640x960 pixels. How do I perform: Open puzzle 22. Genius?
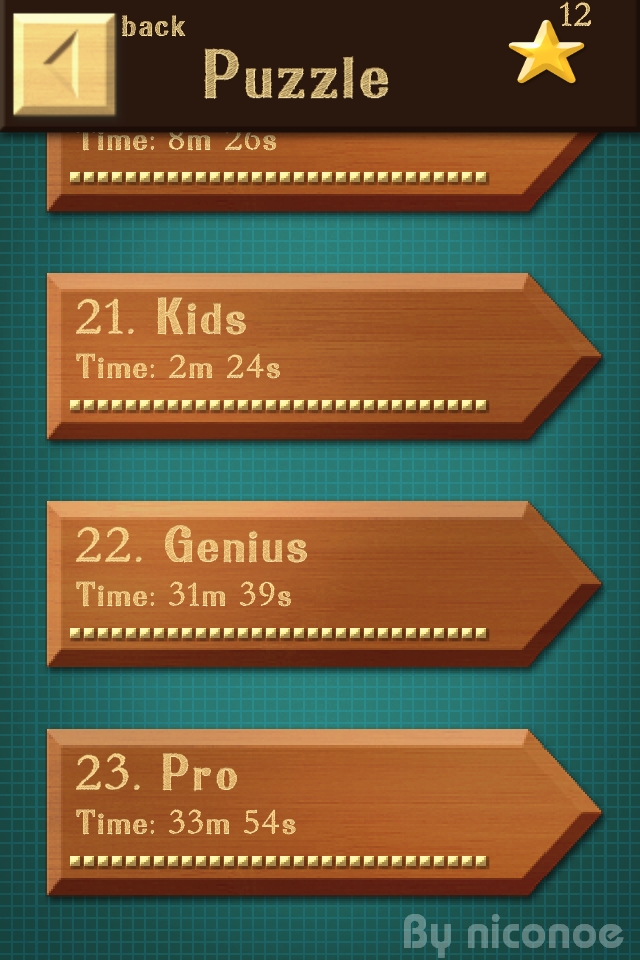[300, 583]
